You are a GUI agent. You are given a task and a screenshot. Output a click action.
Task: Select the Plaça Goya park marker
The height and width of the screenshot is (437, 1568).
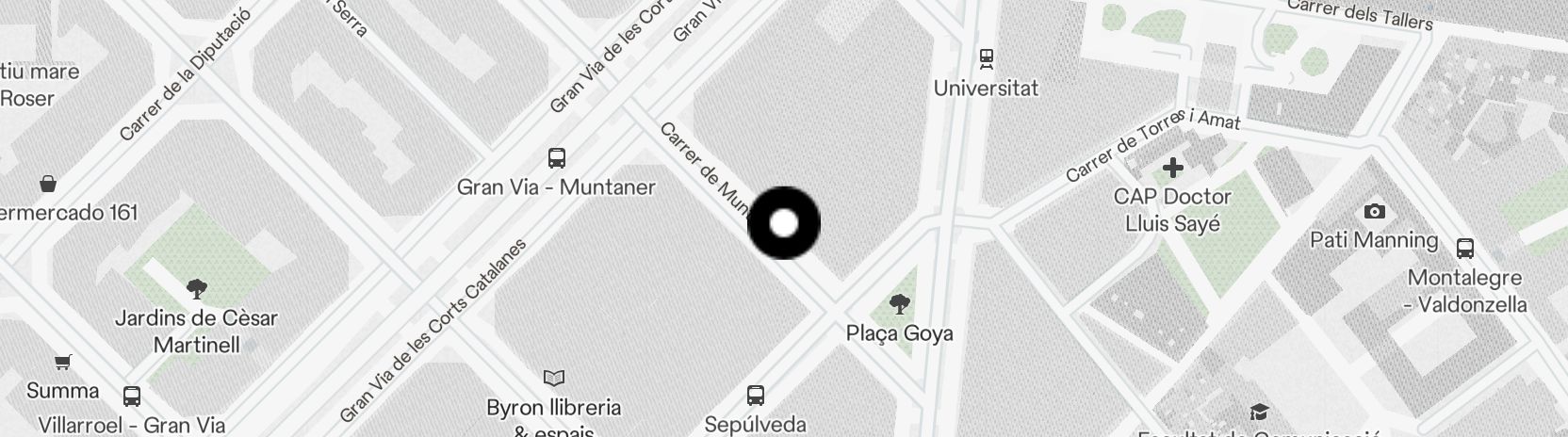coord(900,304)
